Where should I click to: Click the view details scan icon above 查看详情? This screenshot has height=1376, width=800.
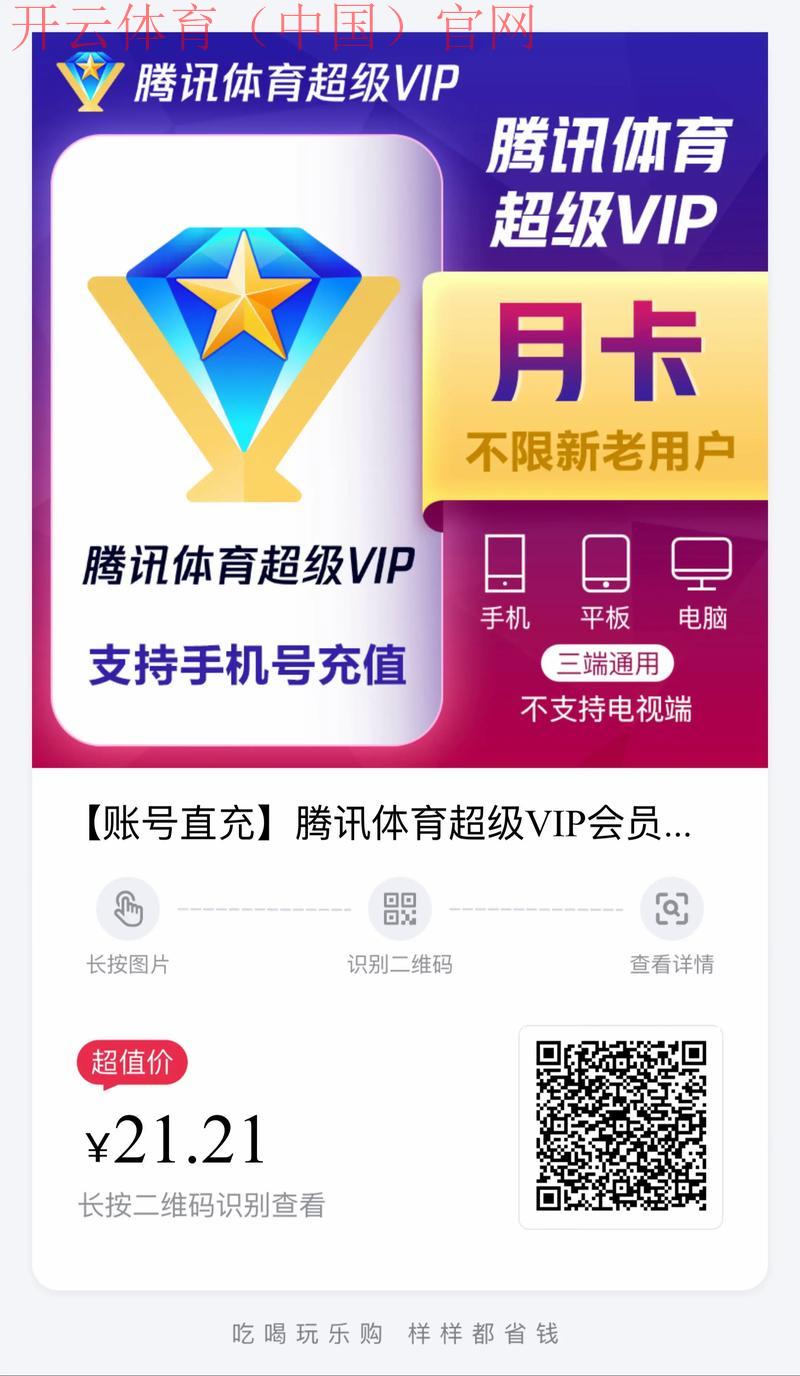[x=671, y=908]
